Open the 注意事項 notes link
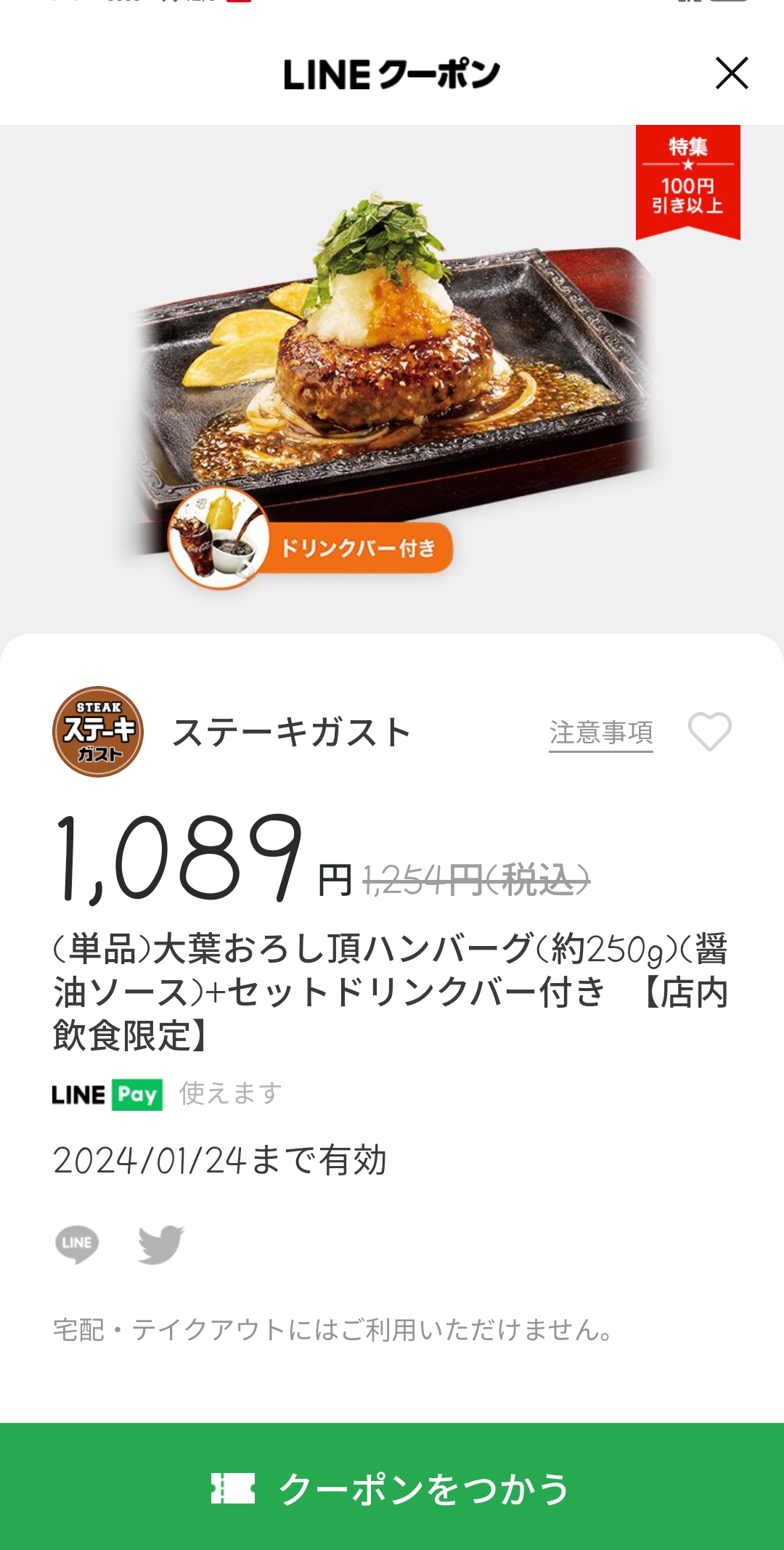 (600, 733)
